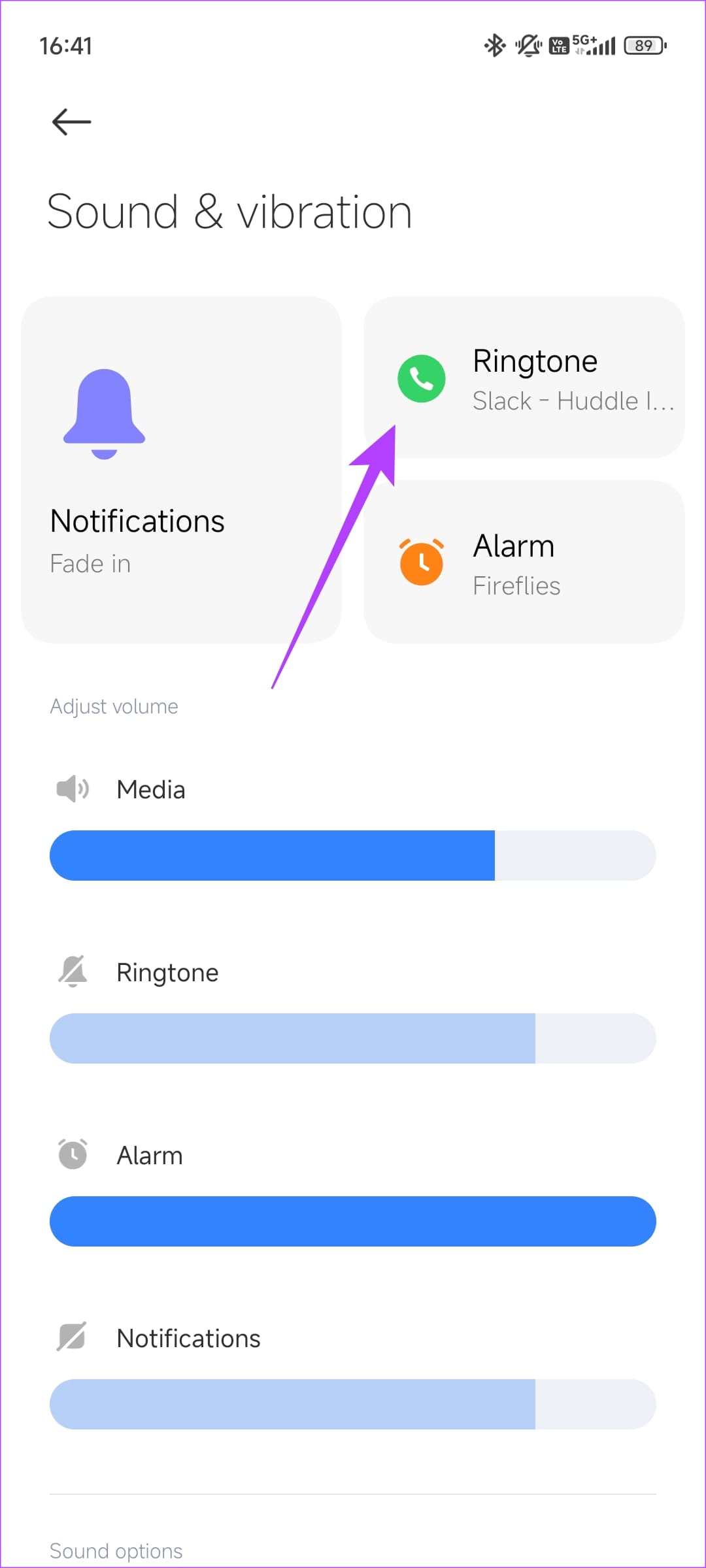The width and height of the screenshot is (706, 1568).
Task: Toggle mute on Notifications volume
Action: [x=73, y=1337]
